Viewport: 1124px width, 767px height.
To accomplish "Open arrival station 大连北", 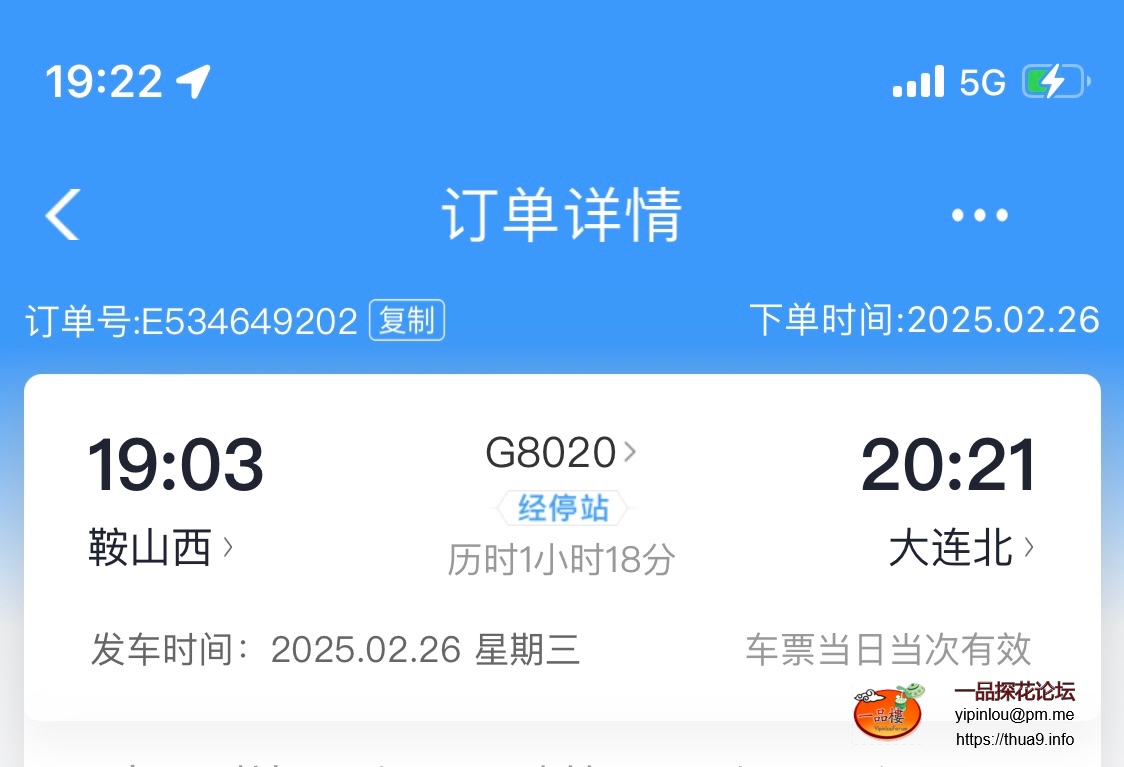I will point(960,548).
